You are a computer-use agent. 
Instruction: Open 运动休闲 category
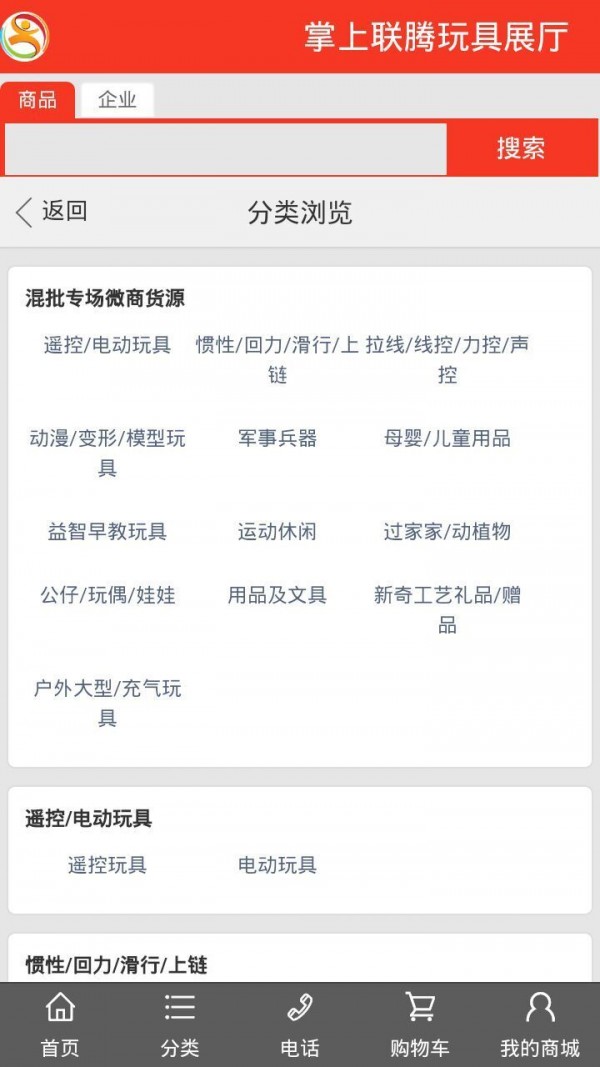(x=277, y=531)
